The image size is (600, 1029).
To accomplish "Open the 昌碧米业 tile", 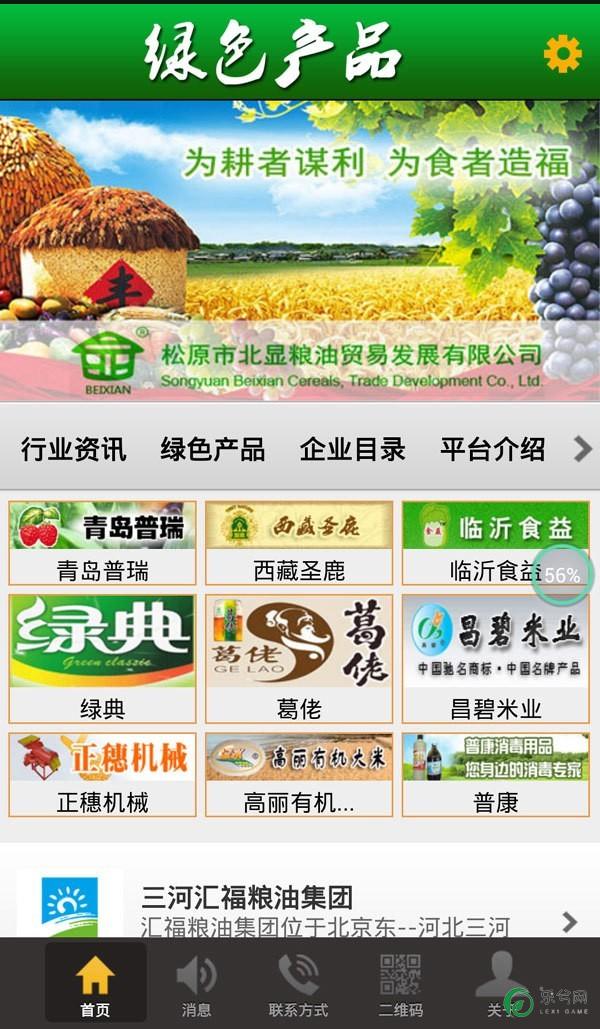I will (x=495, y=658).
